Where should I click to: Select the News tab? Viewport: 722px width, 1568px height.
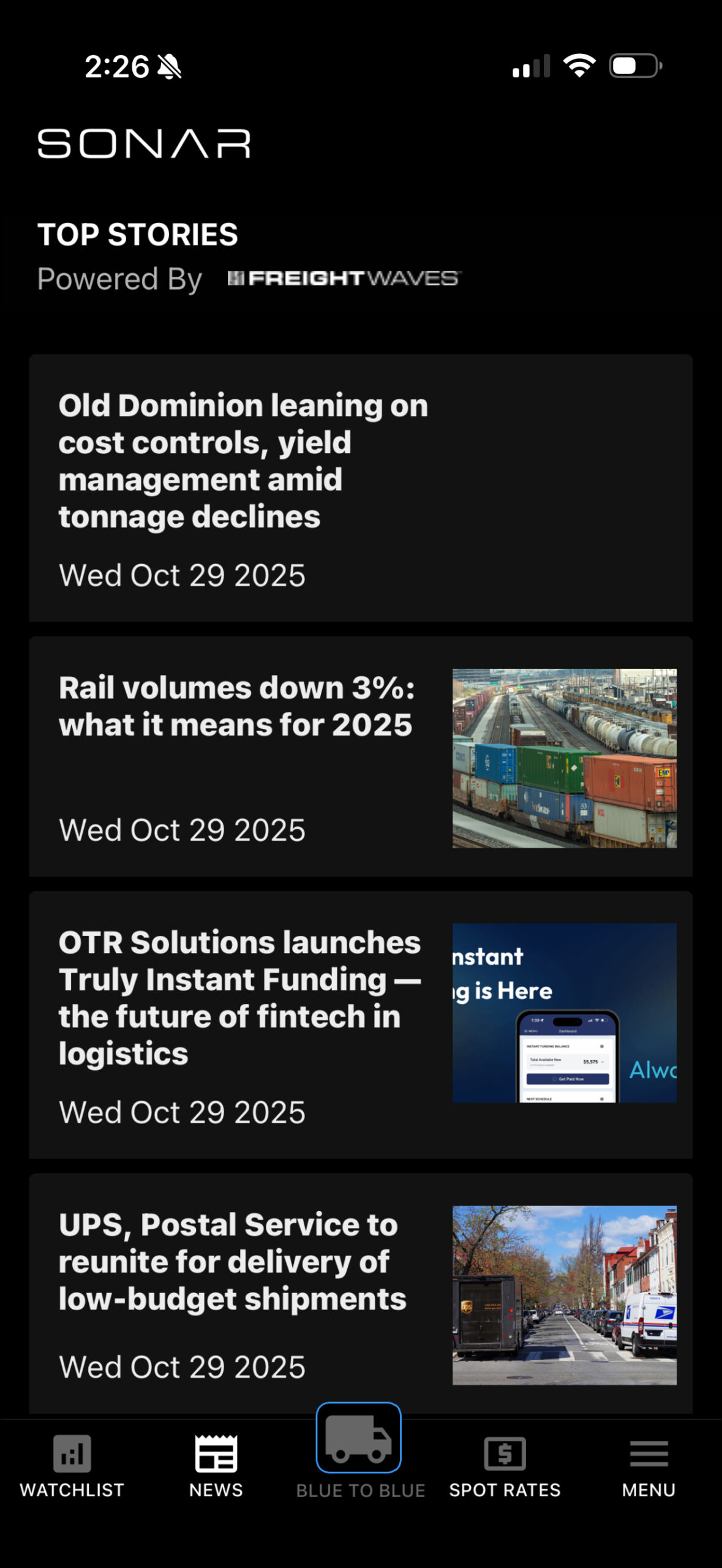pyautogui.click(x=216, y=1466)
